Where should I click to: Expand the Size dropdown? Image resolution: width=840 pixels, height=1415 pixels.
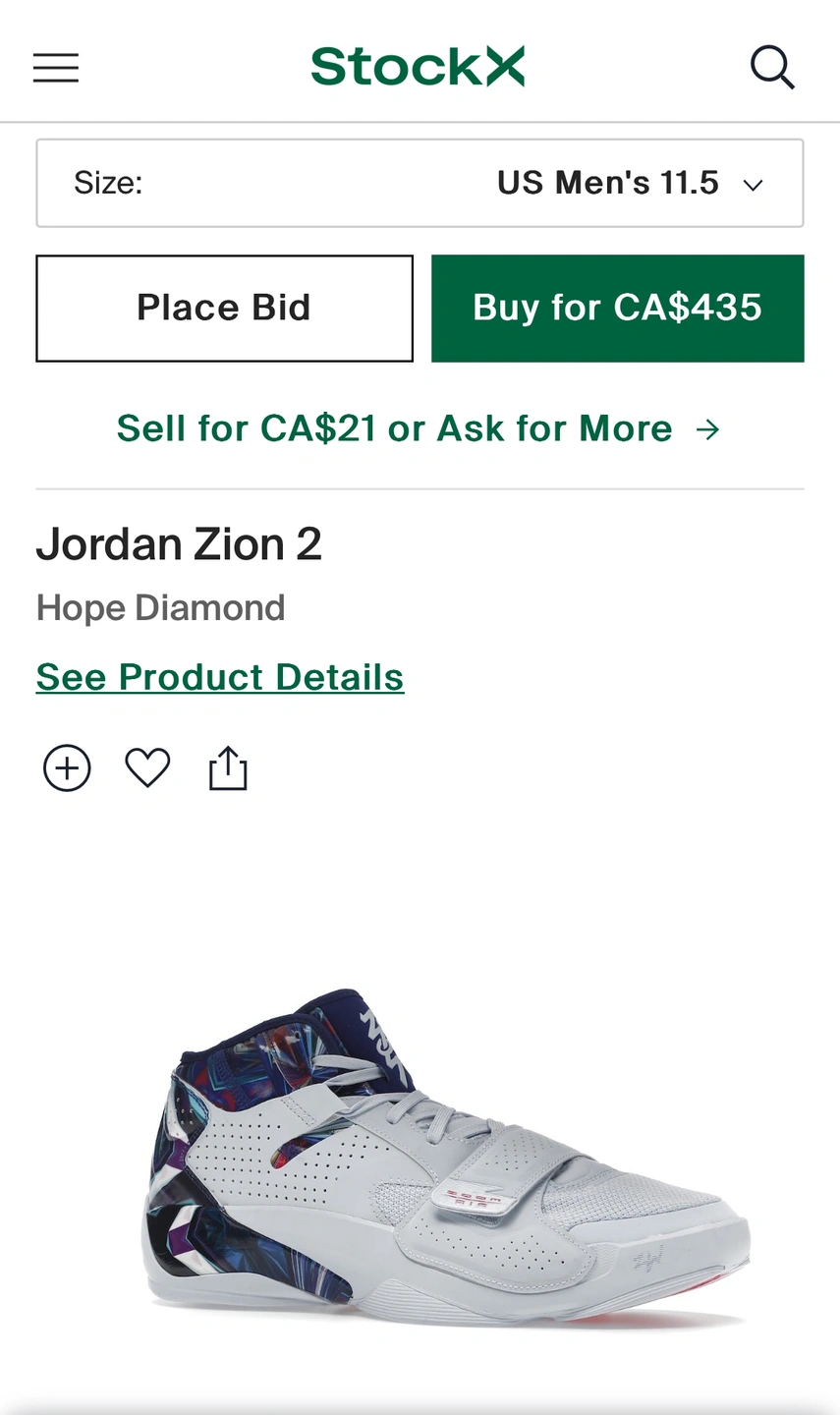tap(420, 184)
